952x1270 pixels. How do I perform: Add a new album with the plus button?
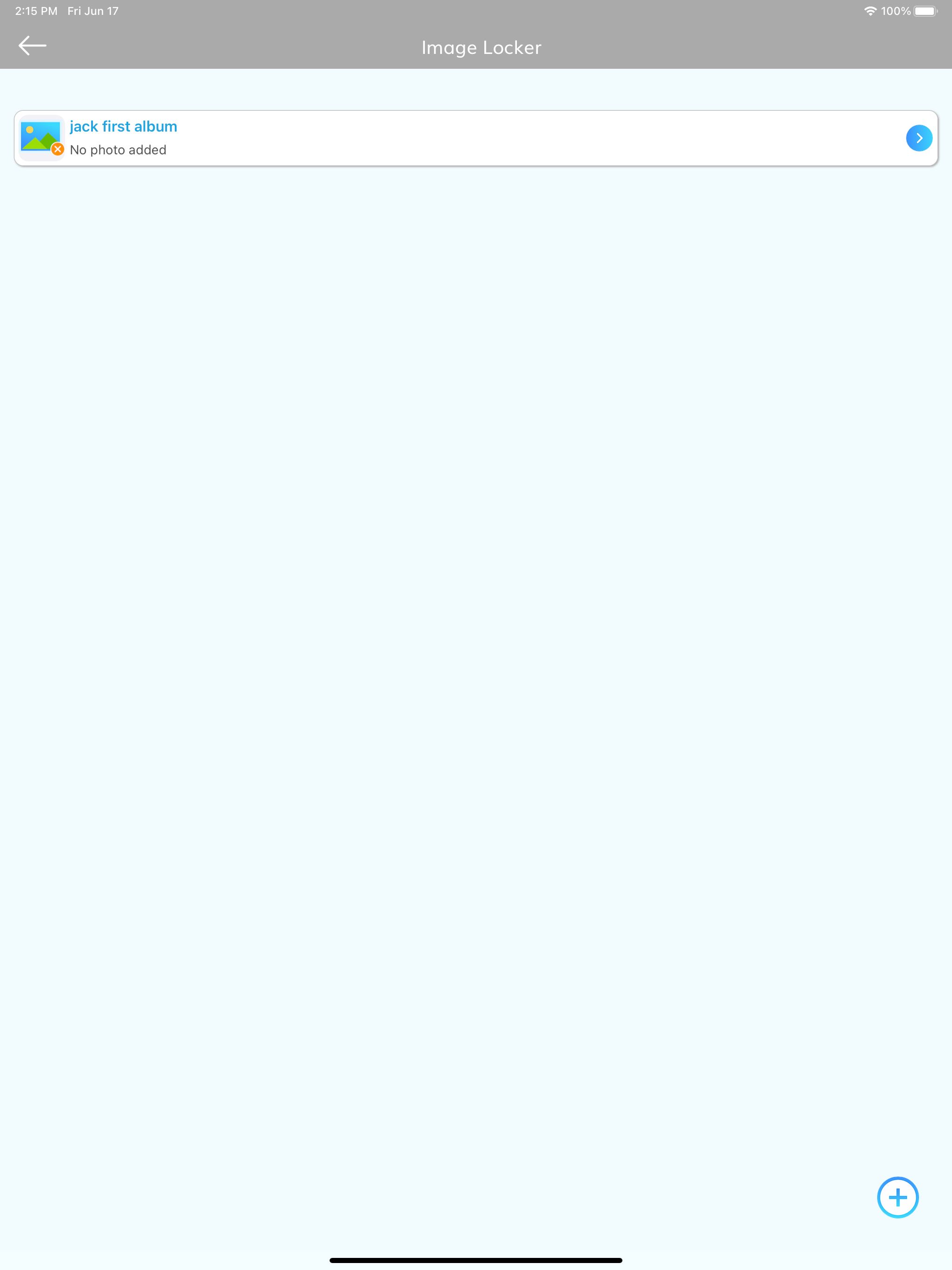pyautogui.click(x=897, y=1197)
